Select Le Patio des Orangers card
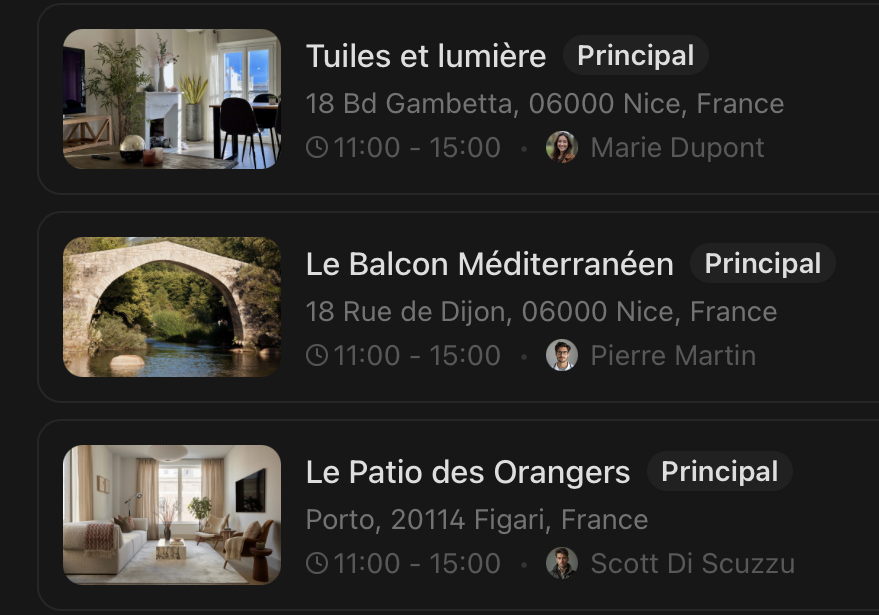 tap(468, 473)
